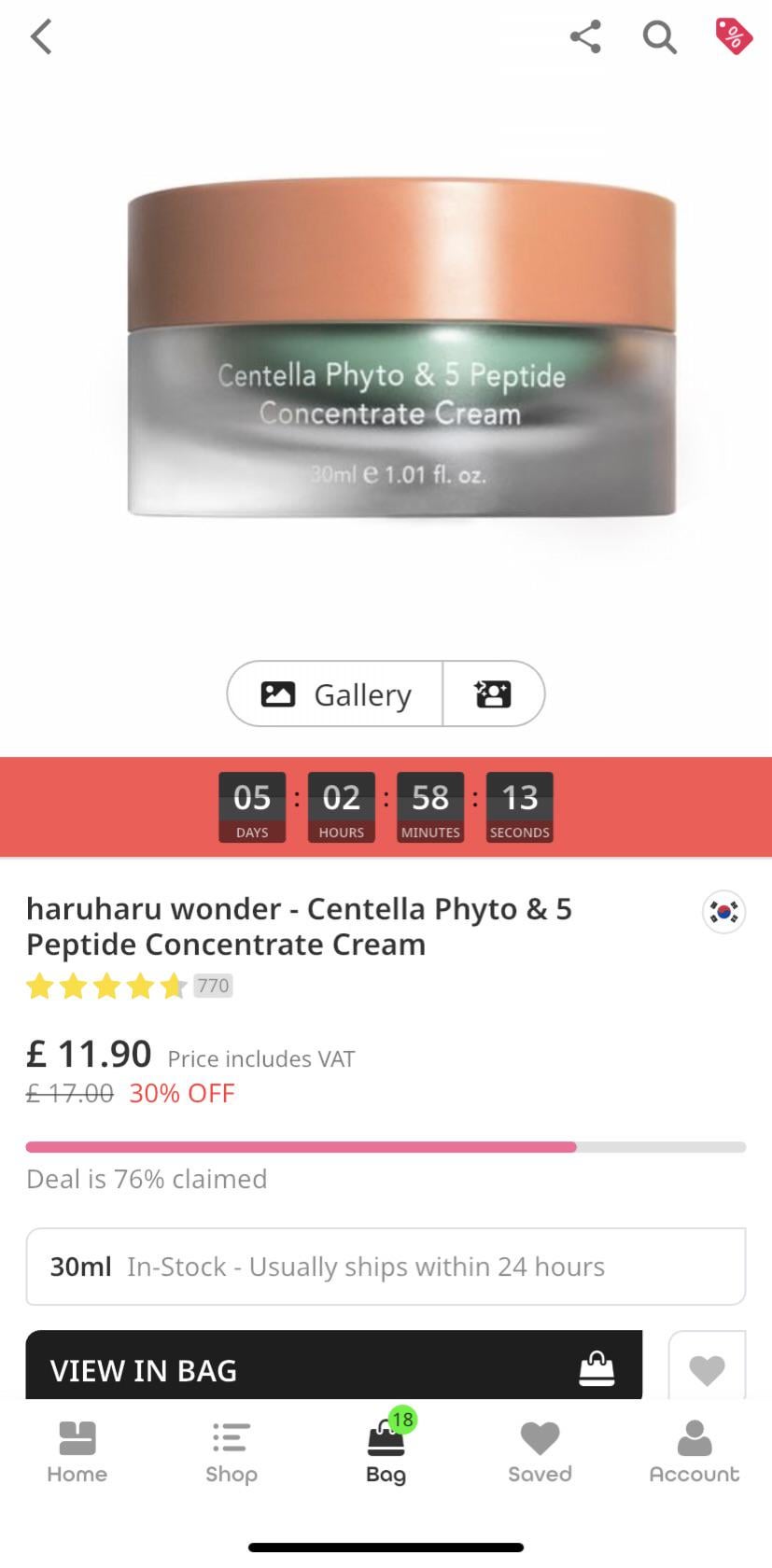
Task: Open the Account tab
Action: click(x=694, y=1451)
